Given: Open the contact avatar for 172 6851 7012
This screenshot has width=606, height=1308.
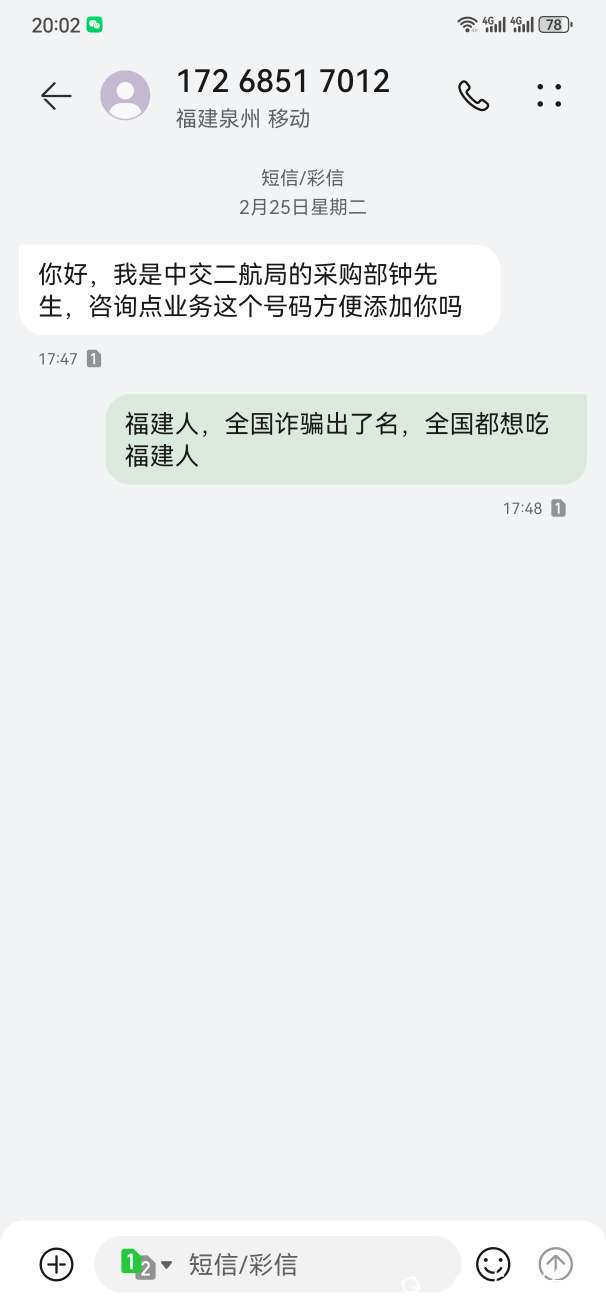Looking at the screenshot, I should [125, 96].
